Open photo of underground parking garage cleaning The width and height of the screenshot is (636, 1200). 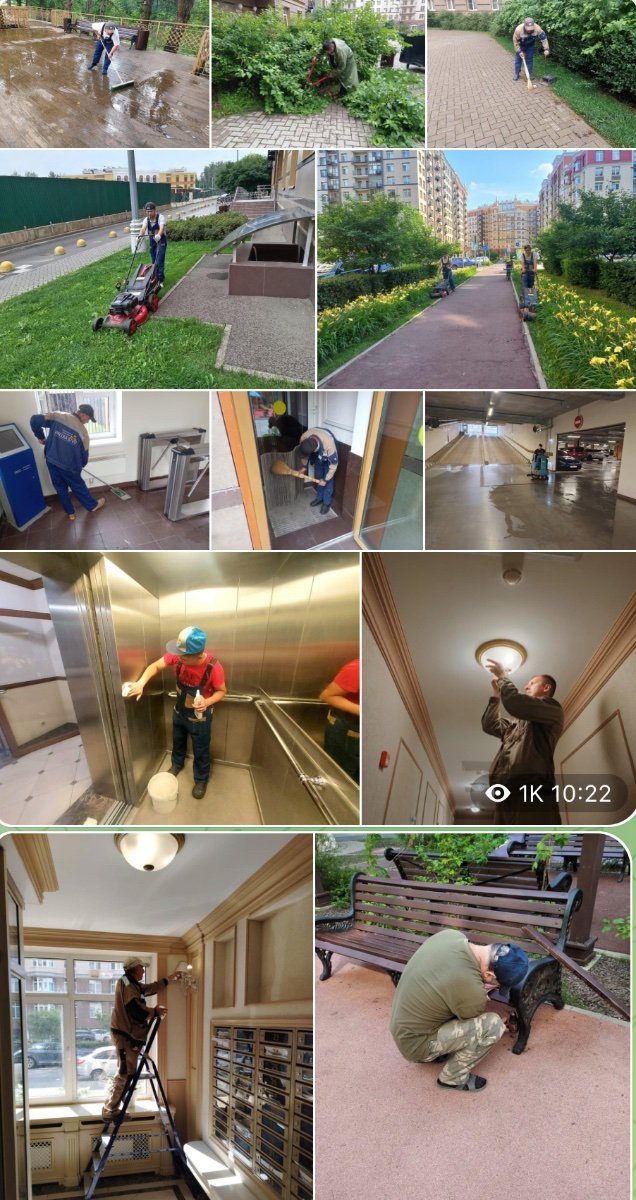click(x=531, y=470)
